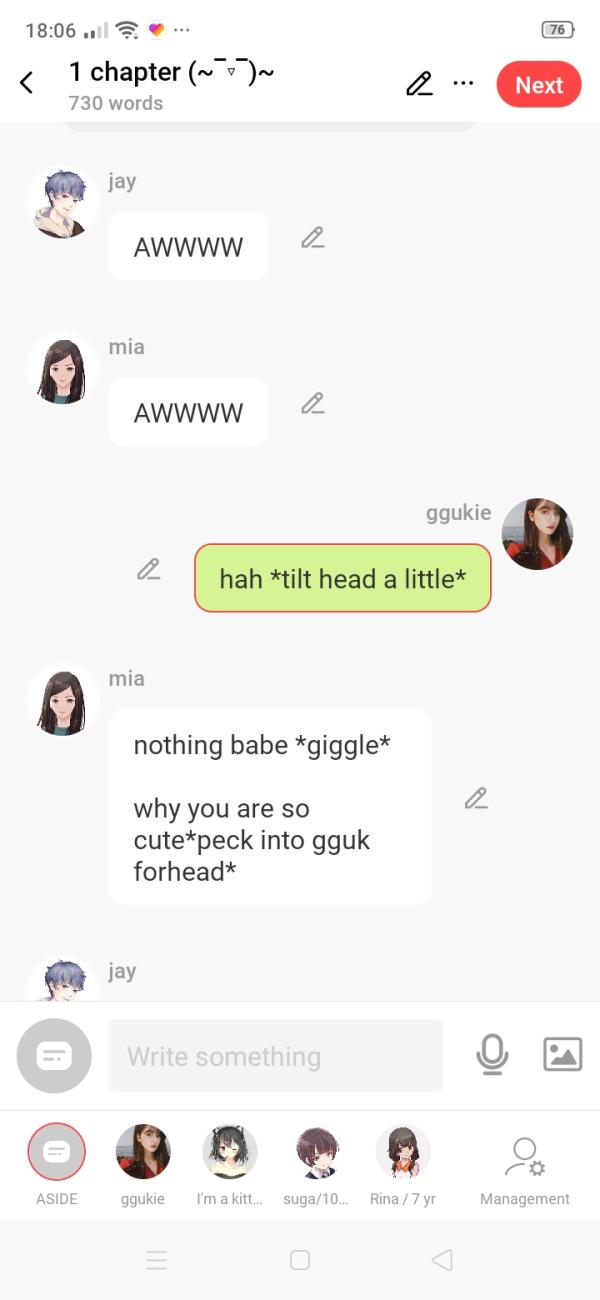
Task: Edit the chapter title with the pencil icon
Action: pos(420,84)
